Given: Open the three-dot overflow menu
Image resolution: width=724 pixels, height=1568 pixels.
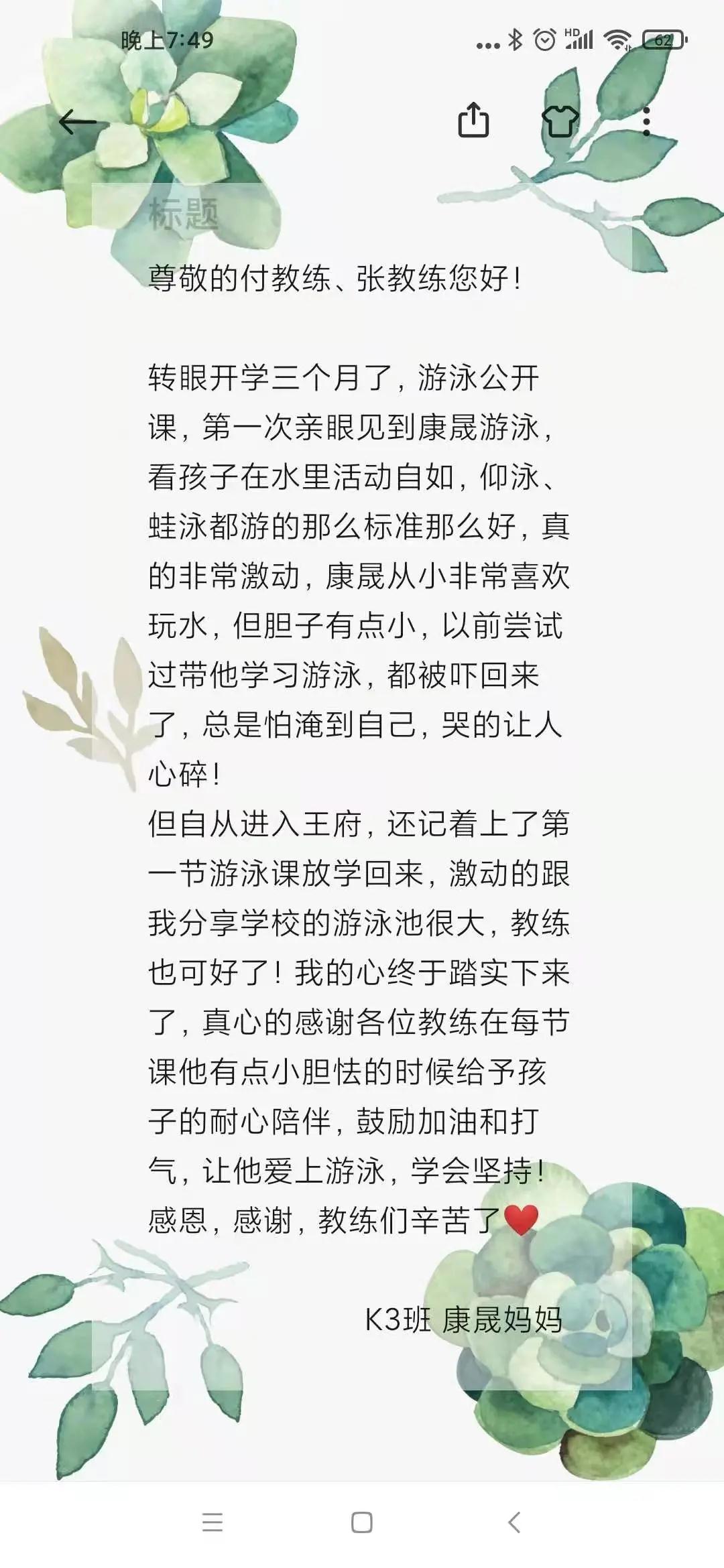Looking at the screenshot, I should (x=646, y=121).
